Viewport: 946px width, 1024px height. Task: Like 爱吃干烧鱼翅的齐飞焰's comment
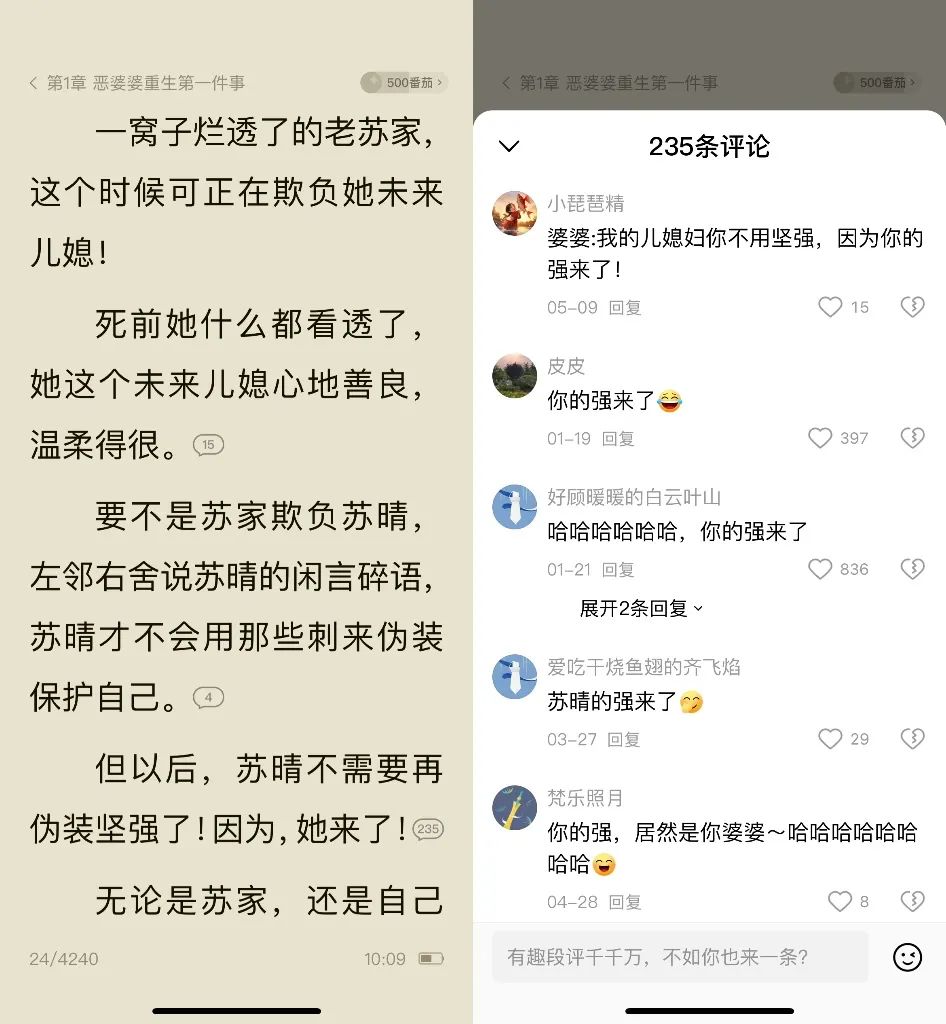(831, 739)
